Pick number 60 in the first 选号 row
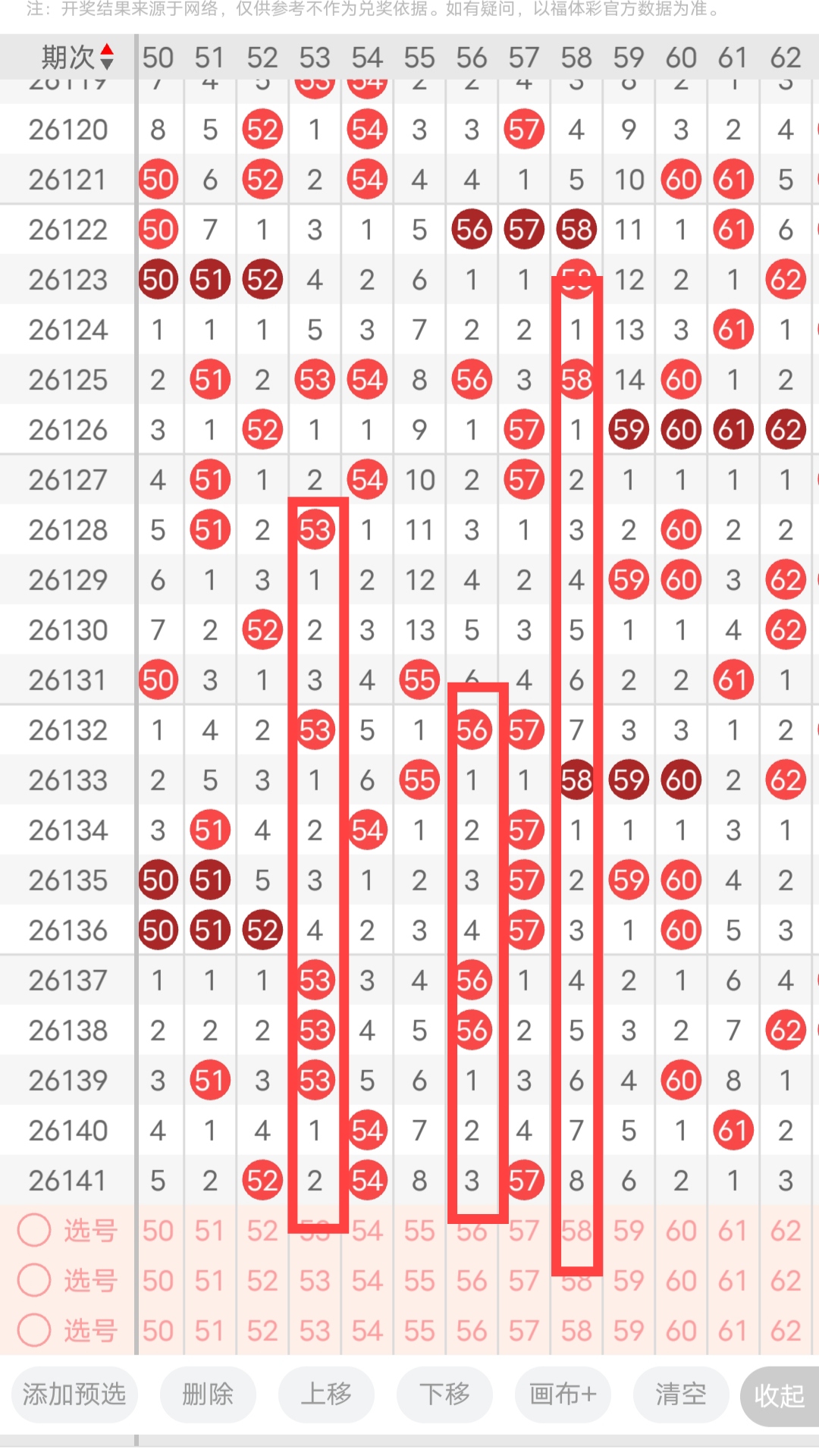 (x=681, y=1231)
